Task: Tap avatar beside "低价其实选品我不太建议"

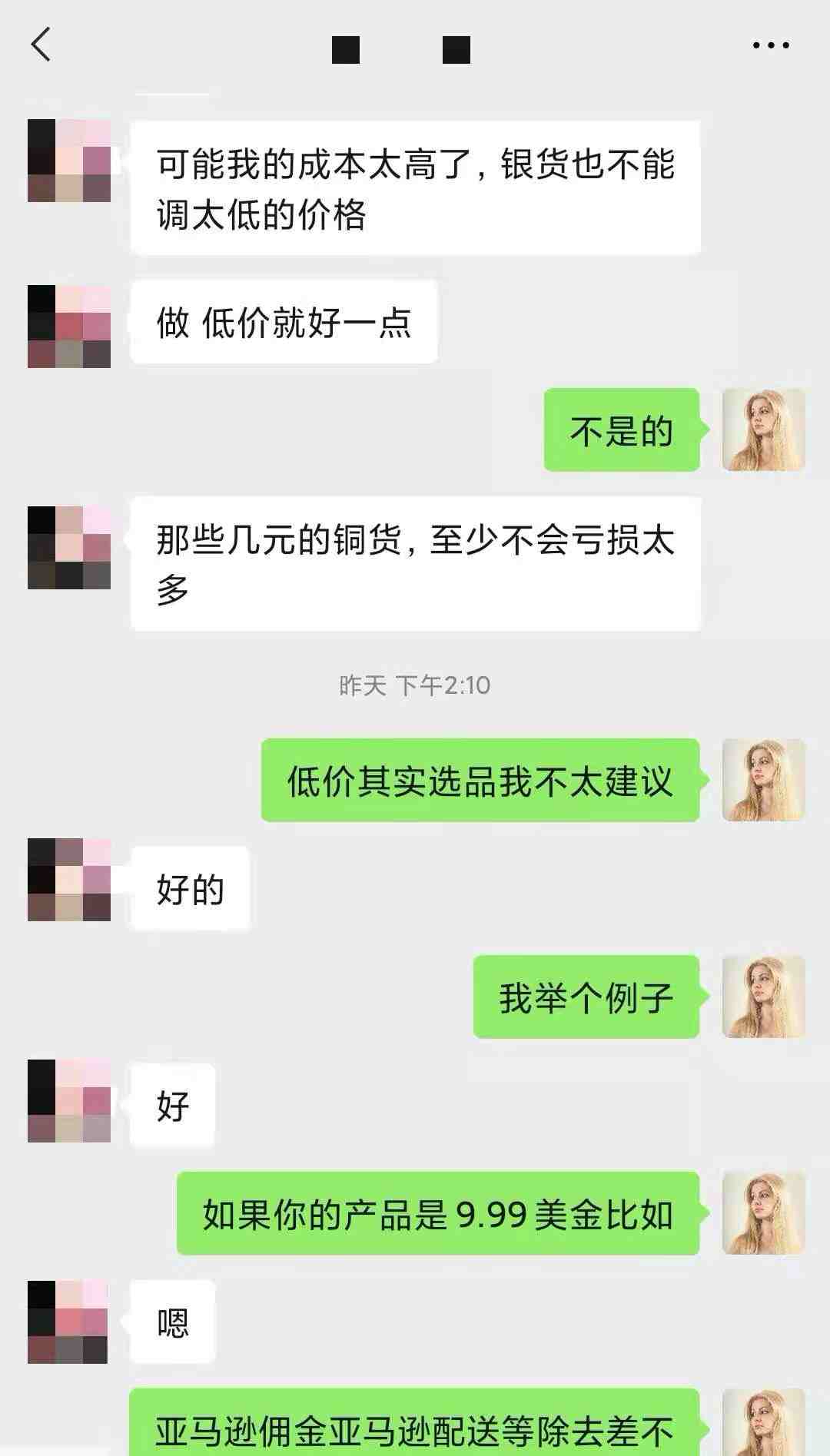Action: click(763, 781)
